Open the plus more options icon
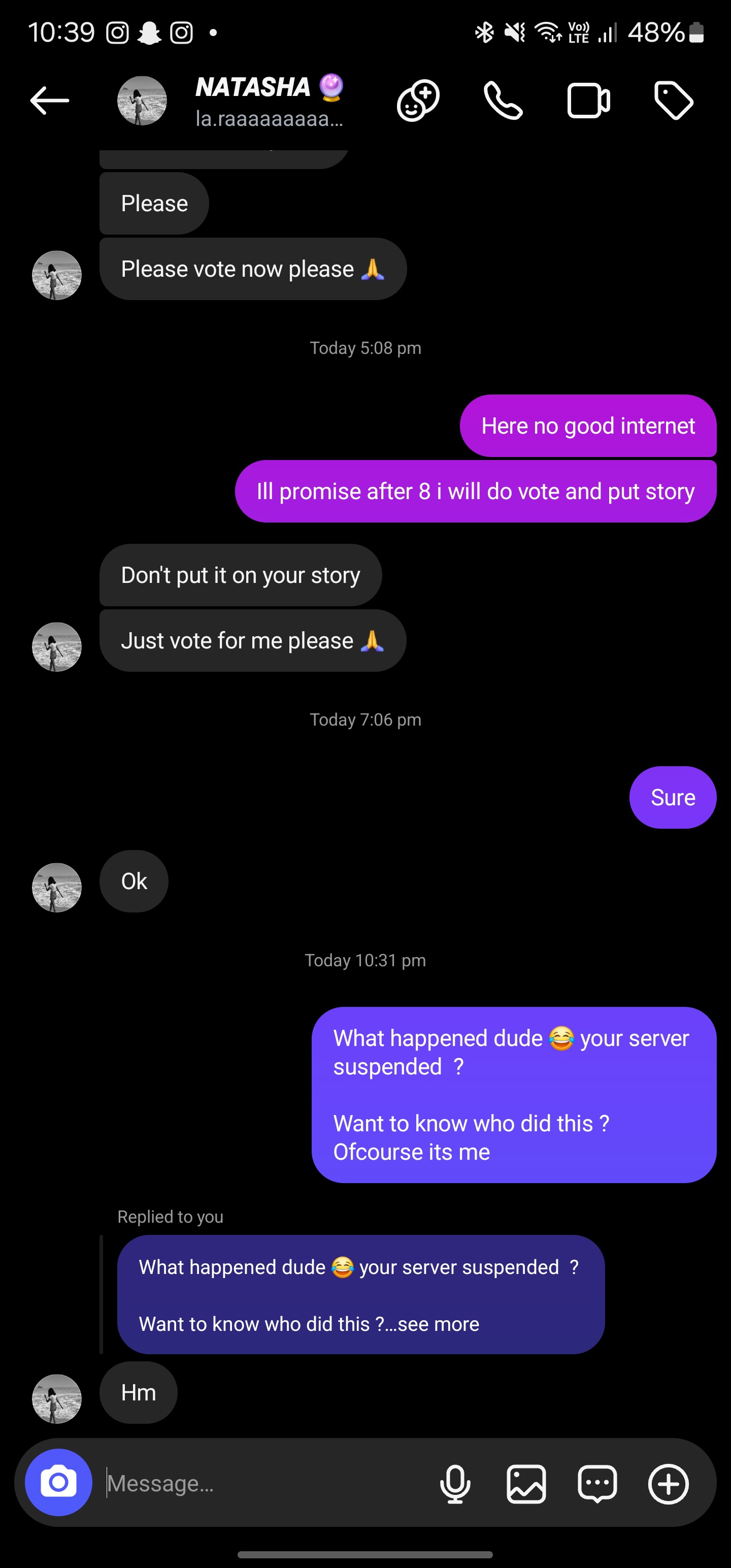Screen dimensions: 731x1568 669,1483
